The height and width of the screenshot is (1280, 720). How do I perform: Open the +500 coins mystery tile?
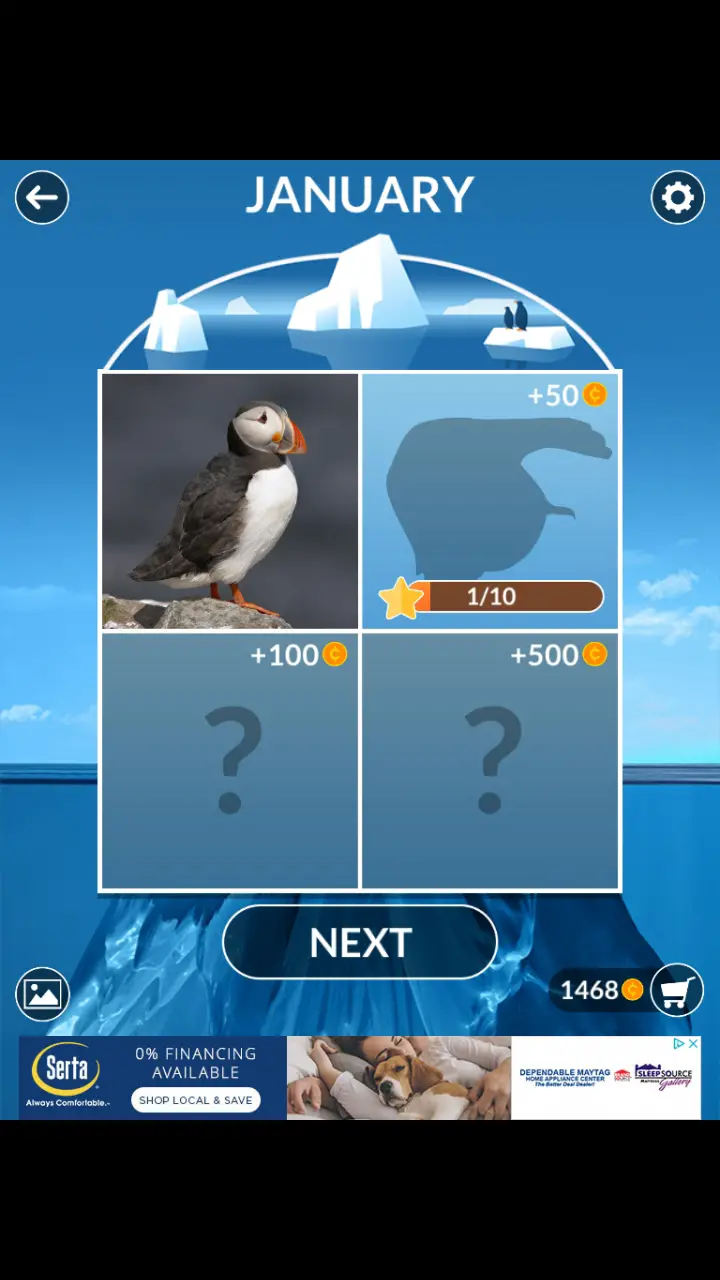[x=490, y=761]
